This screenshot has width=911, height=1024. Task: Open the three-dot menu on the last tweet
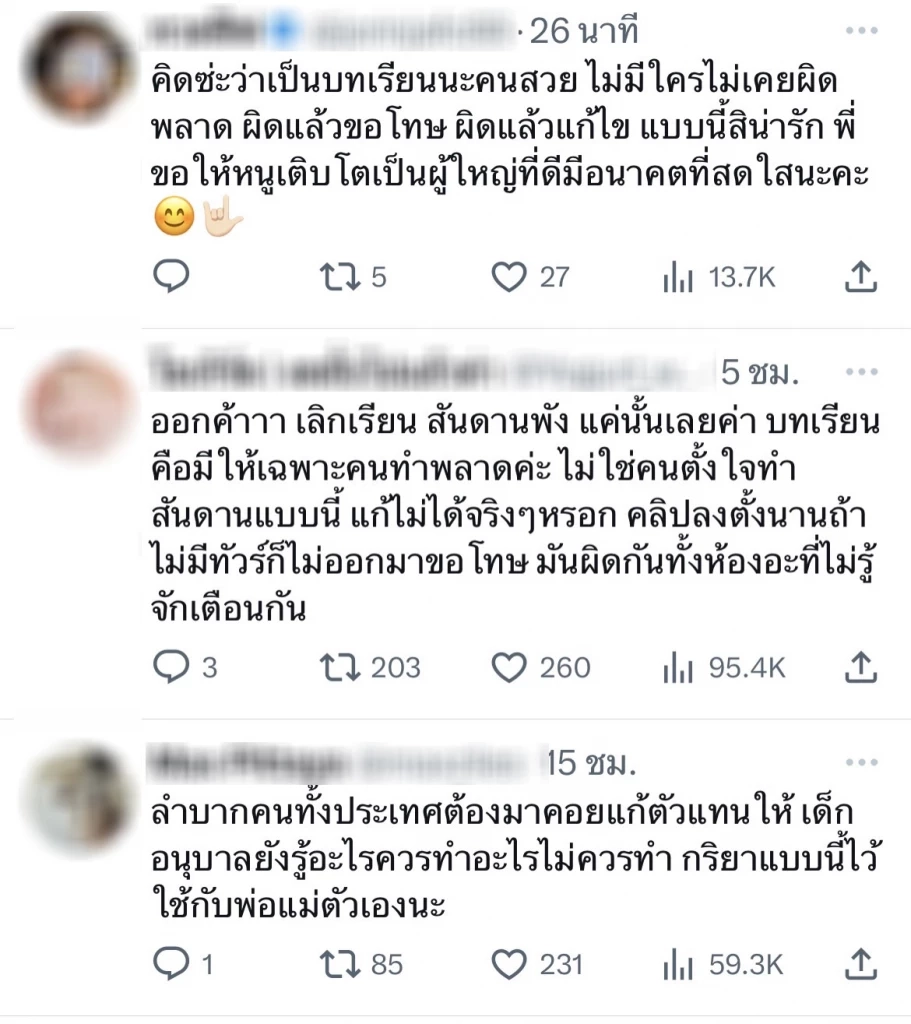click(862, 762)
